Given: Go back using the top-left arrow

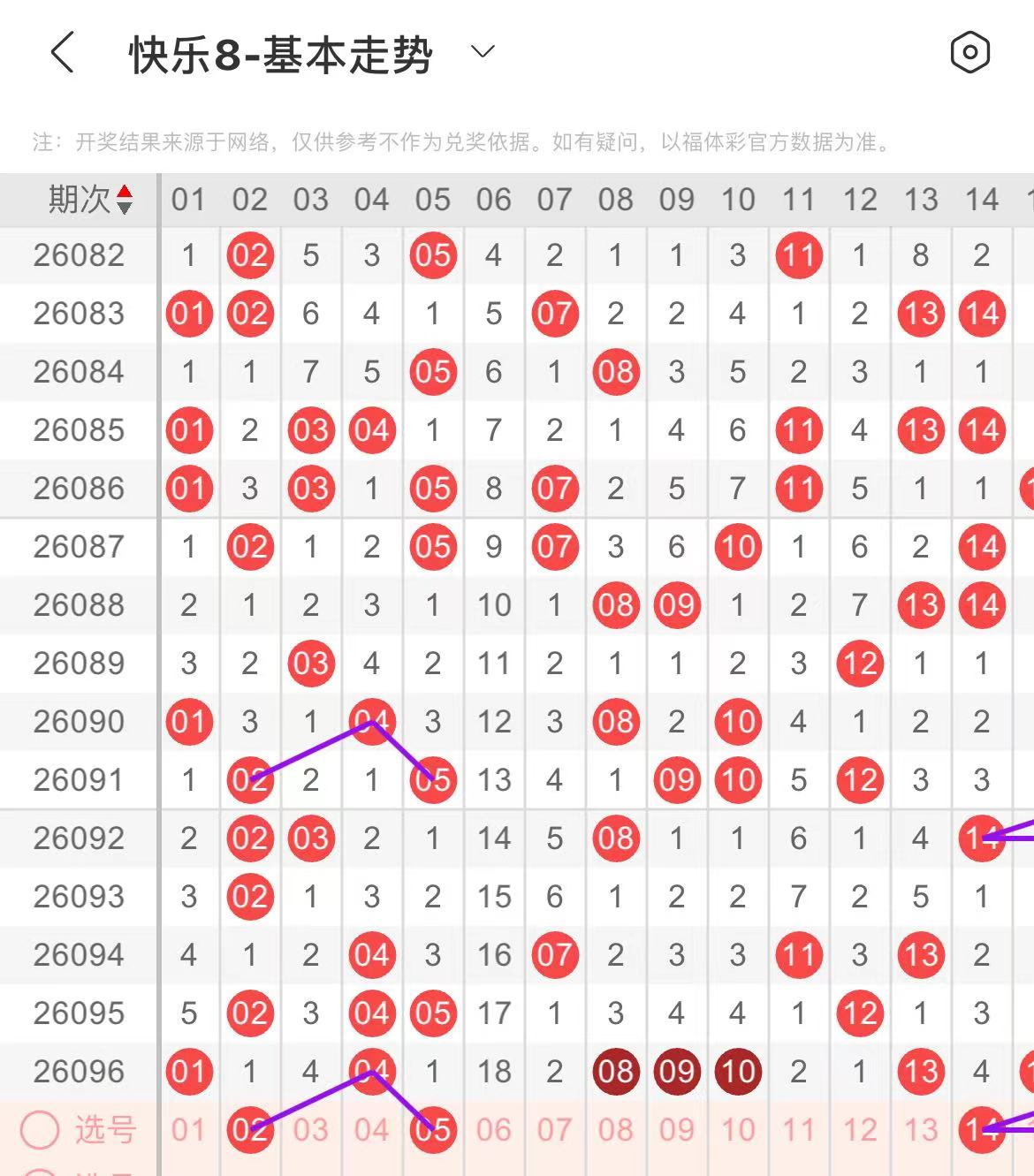Looking at the screenshot, I should coord(62,53).
